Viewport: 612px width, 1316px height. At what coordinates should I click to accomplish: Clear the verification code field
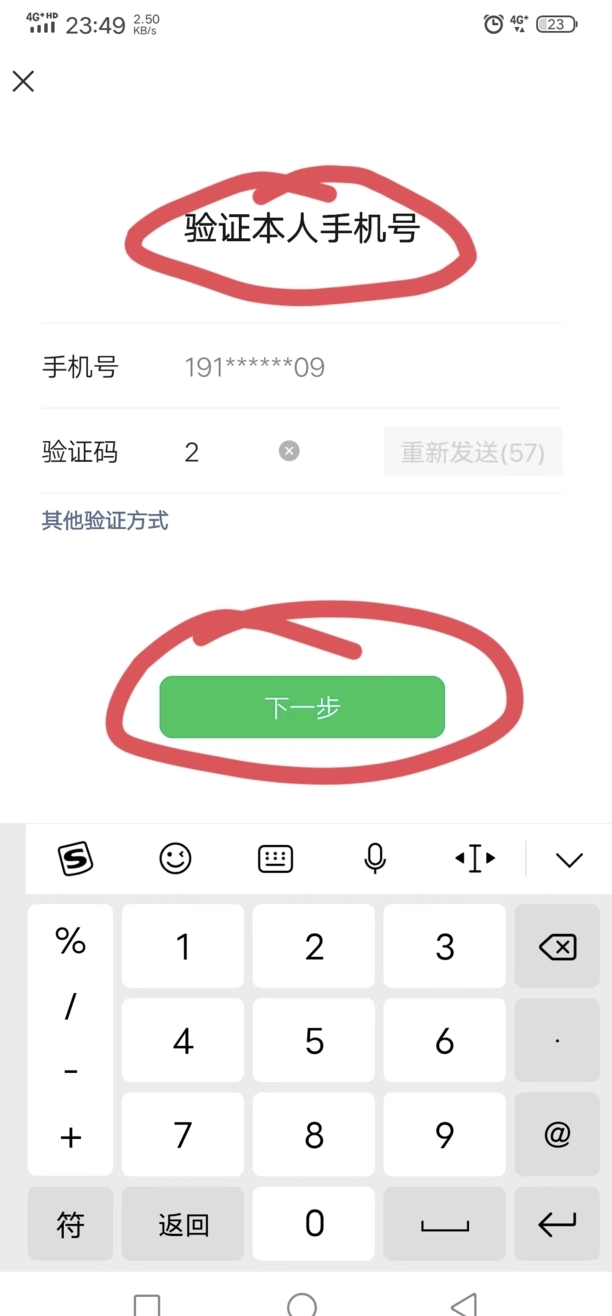(x=289, y=451)
